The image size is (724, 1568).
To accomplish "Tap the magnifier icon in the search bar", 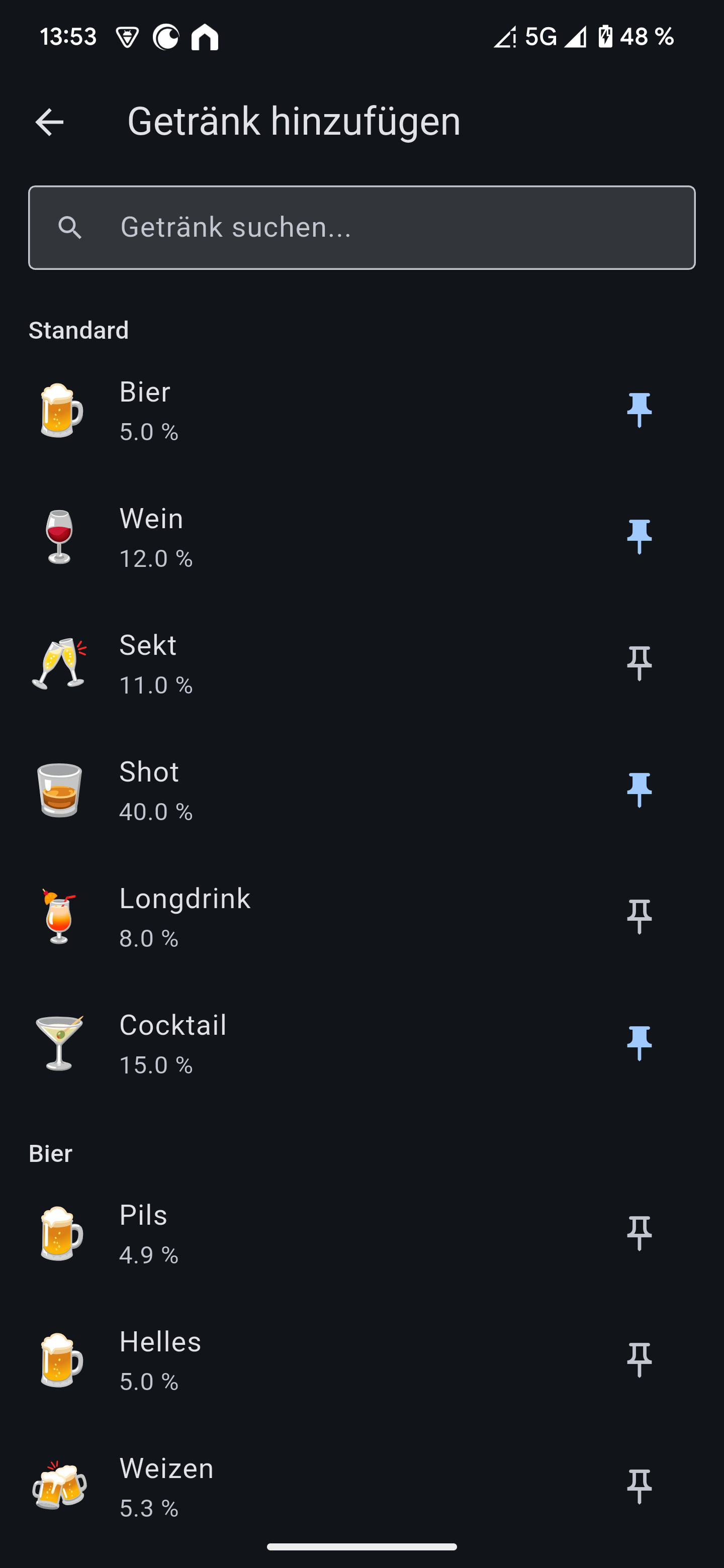I will tap(70, 227).
